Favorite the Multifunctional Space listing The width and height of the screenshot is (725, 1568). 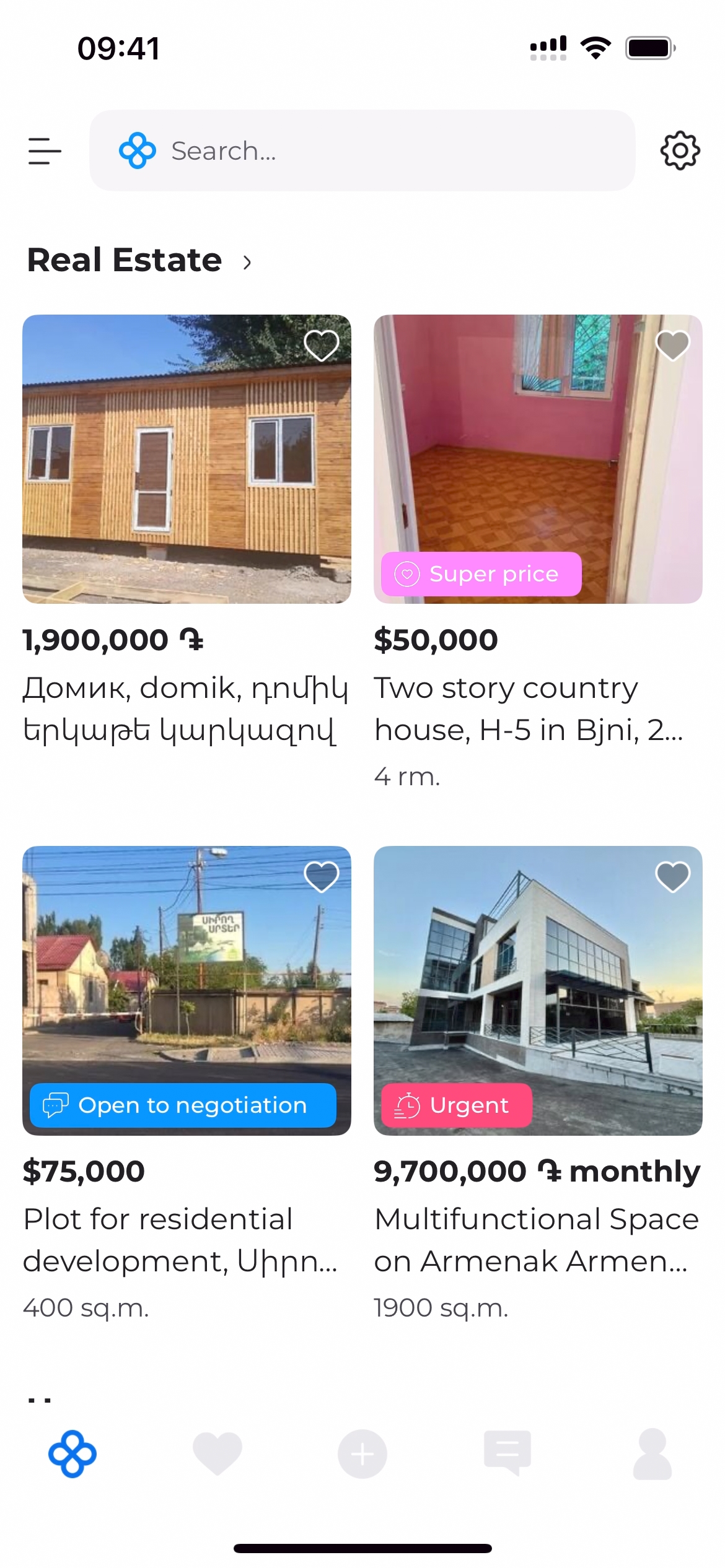672,877
